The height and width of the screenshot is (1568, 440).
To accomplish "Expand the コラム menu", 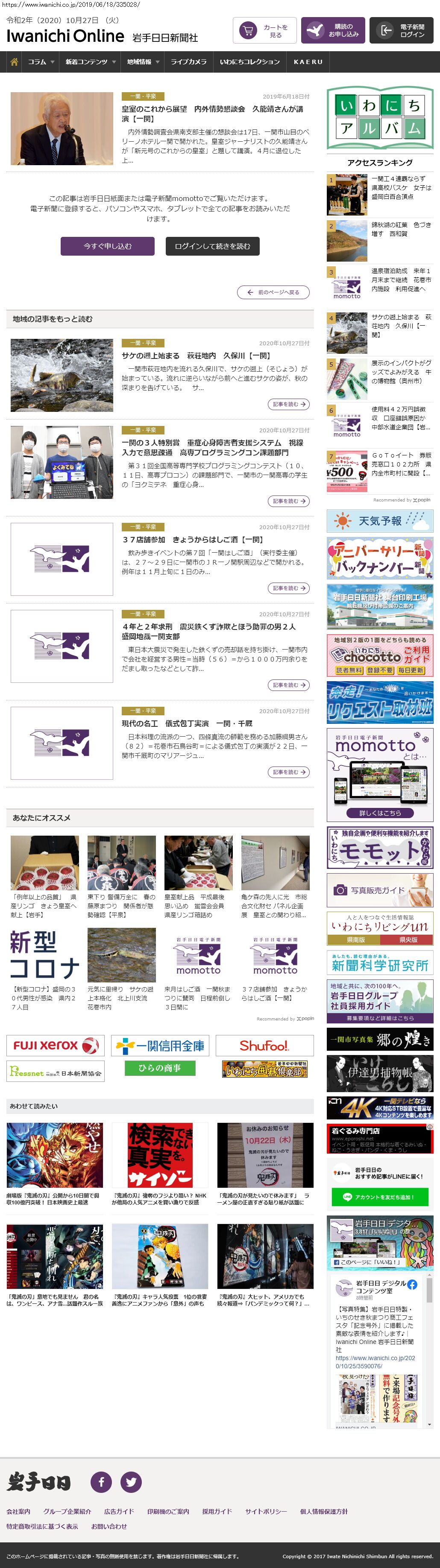I will click(x=40, y=62).
